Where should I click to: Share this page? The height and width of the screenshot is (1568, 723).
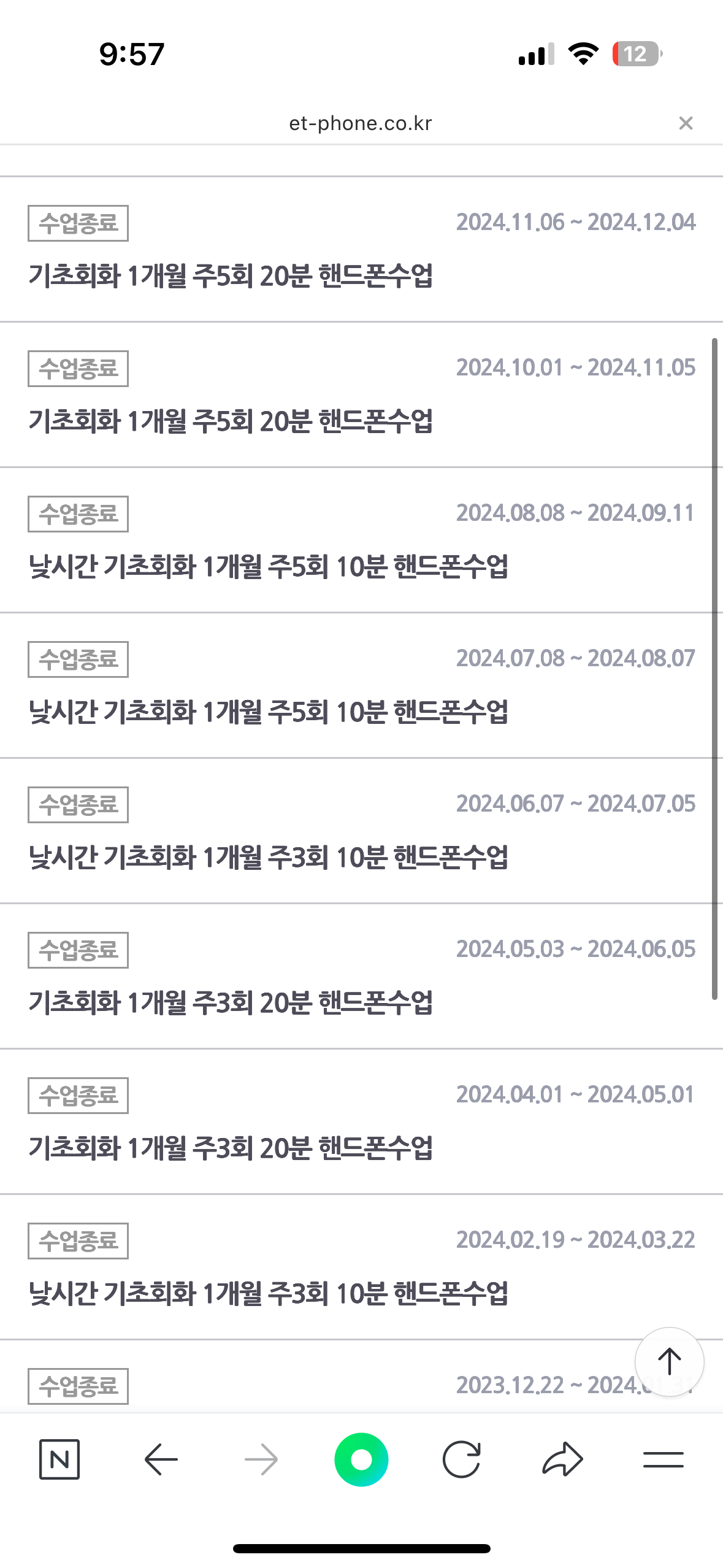pos(562,1459)
